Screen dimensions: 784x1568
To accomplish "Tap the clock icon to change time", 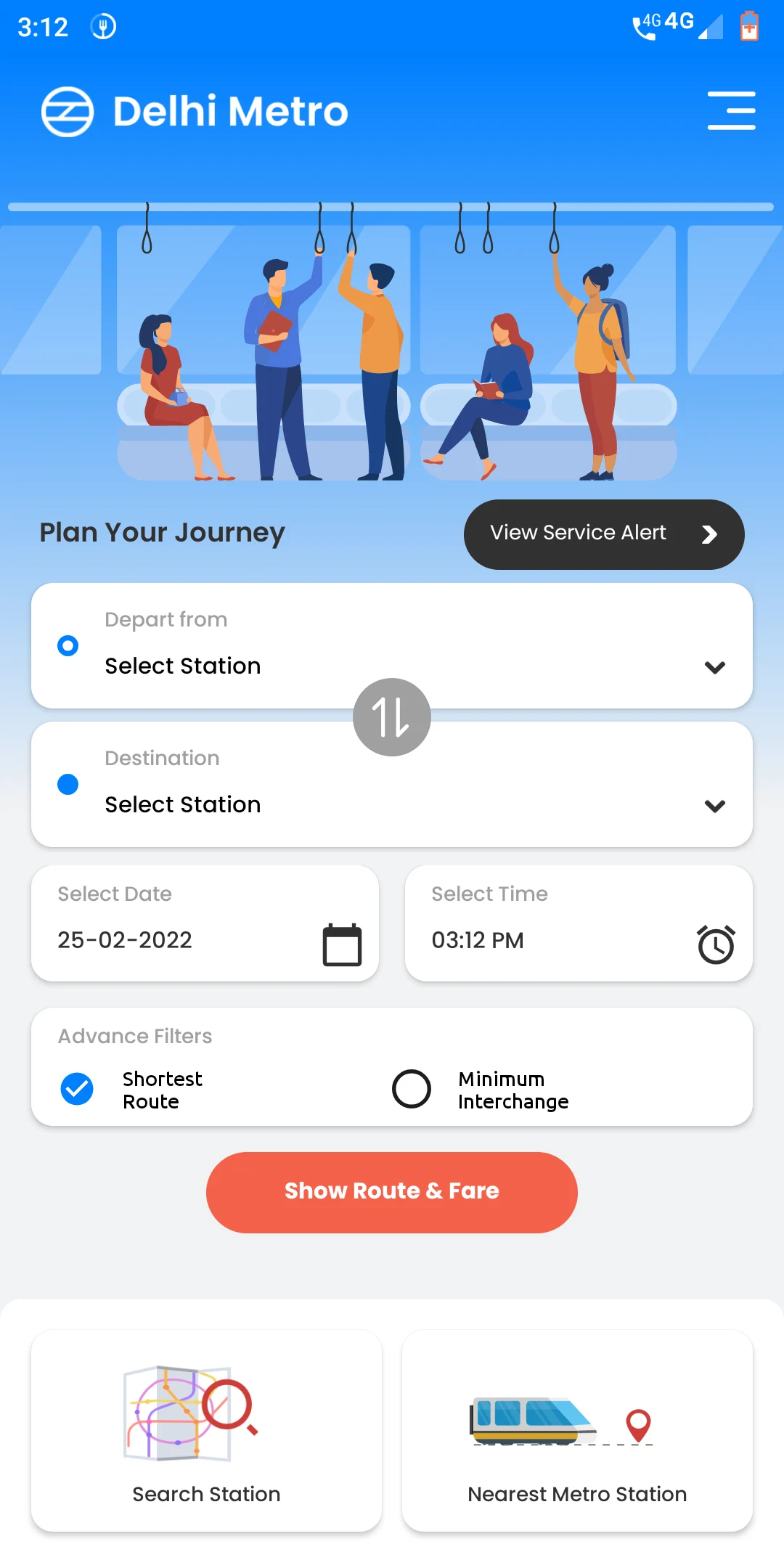I will click(715, 945).
